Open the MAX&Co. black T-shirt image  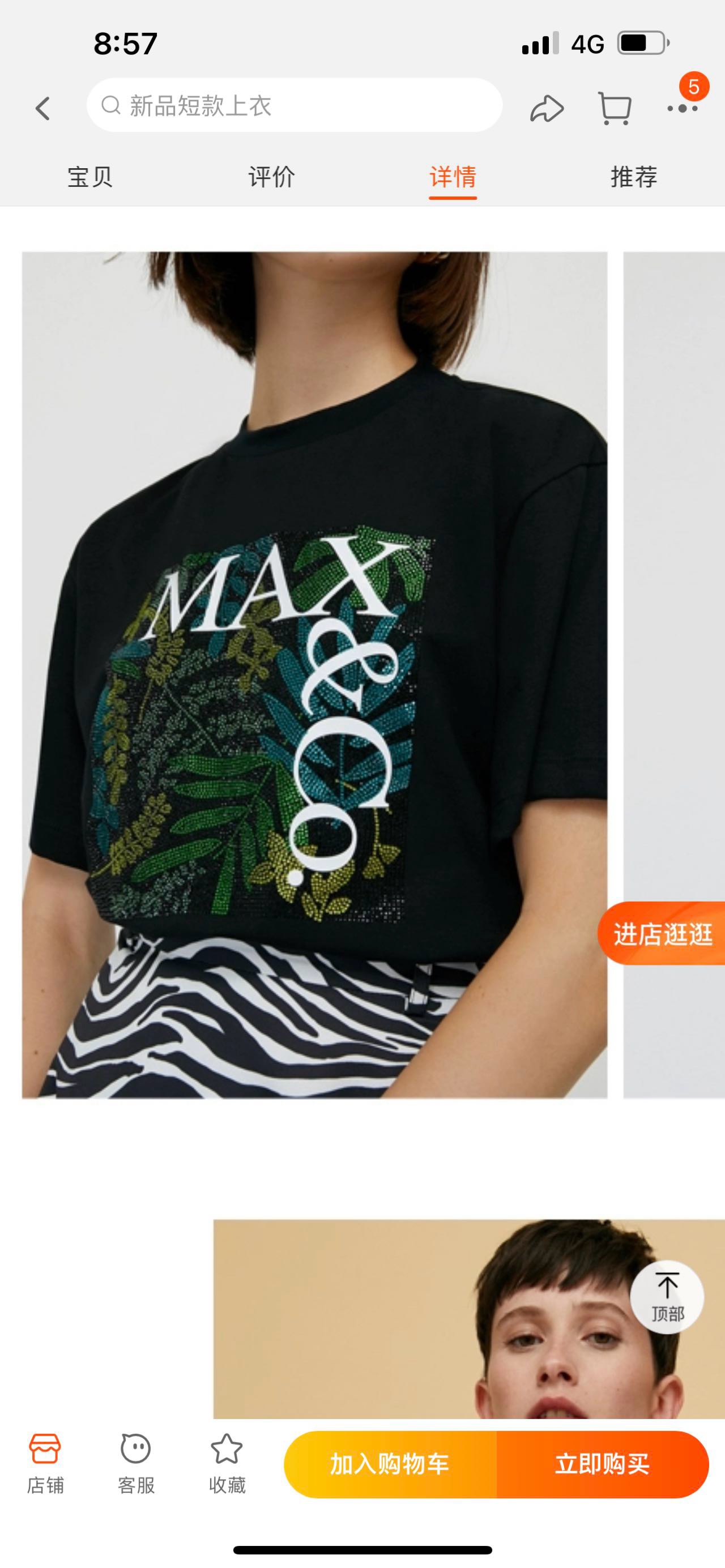314,674
